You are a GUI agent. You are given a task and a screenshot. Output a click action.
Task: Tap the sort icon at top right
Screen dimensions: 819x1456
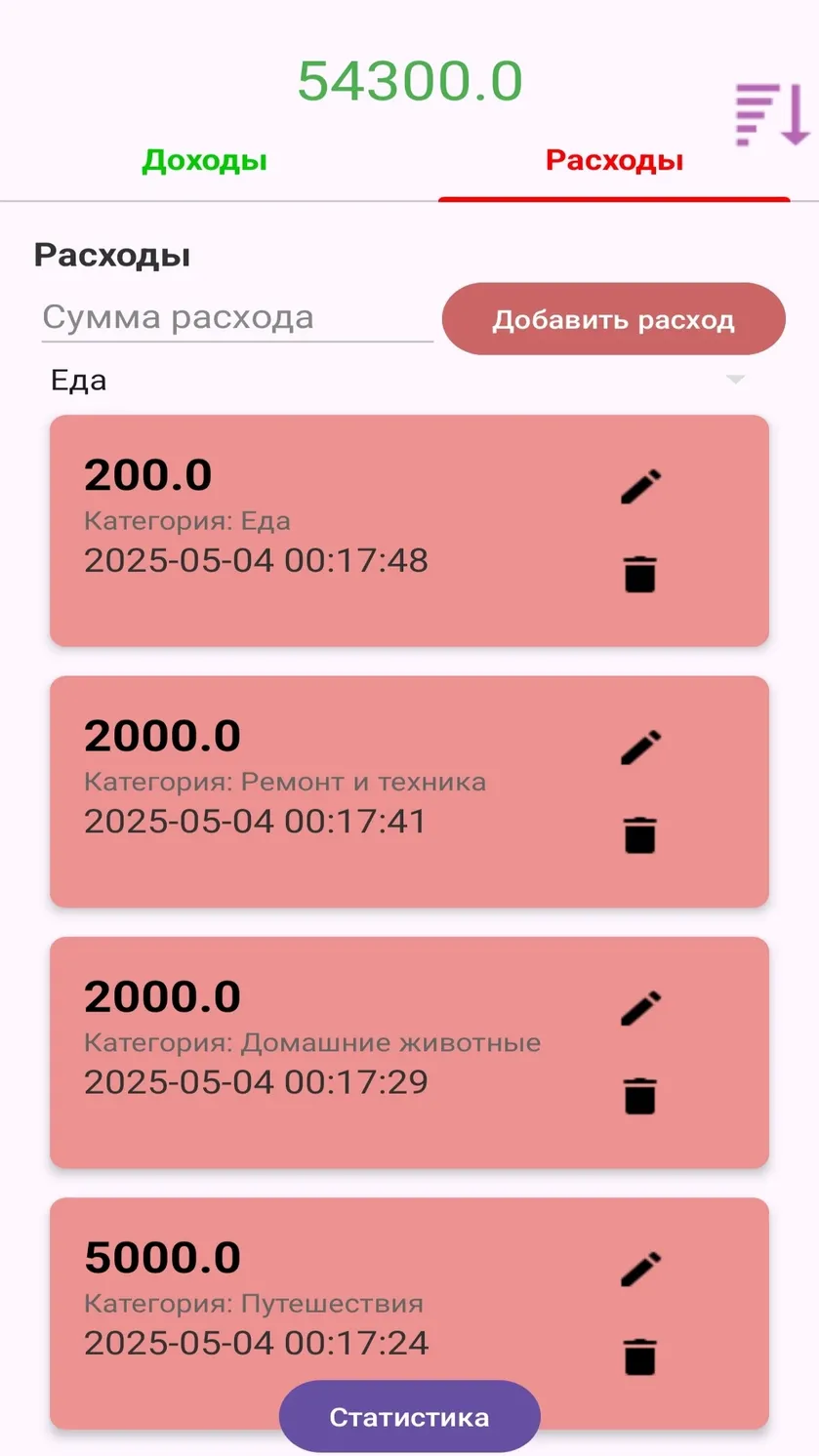tap(772, 115)
